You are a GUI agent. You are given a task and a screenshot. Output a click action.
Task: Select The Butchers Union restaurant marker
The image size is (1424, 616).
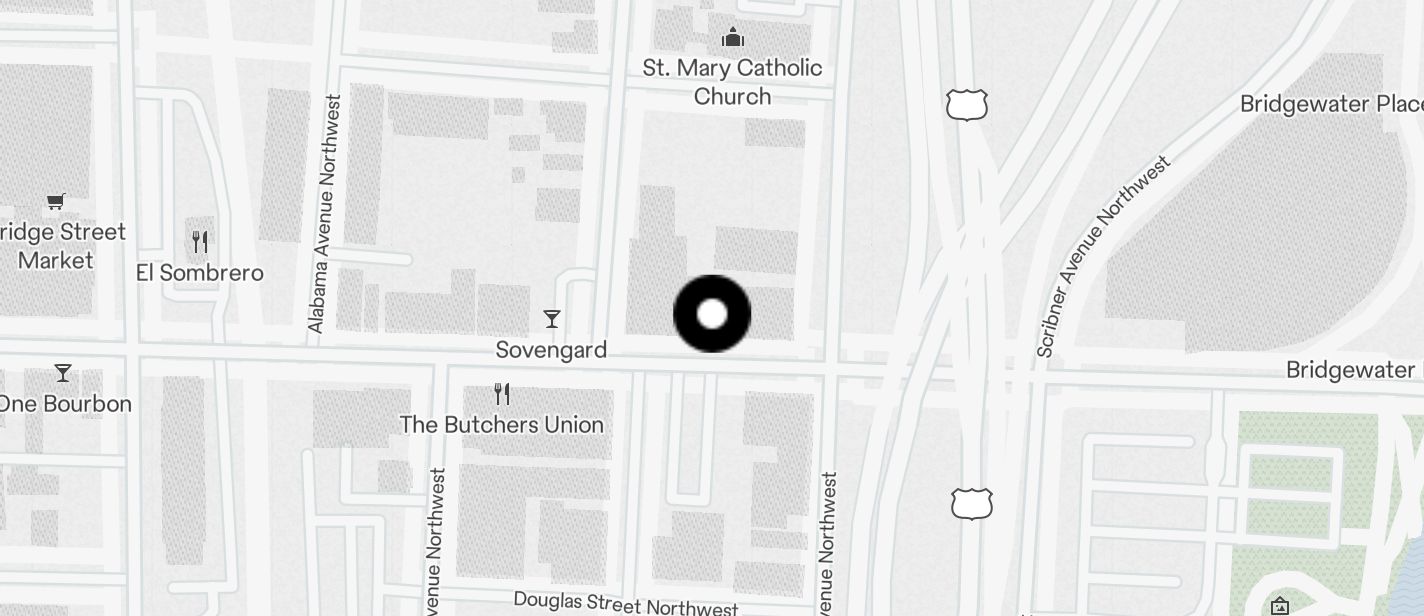502,395
